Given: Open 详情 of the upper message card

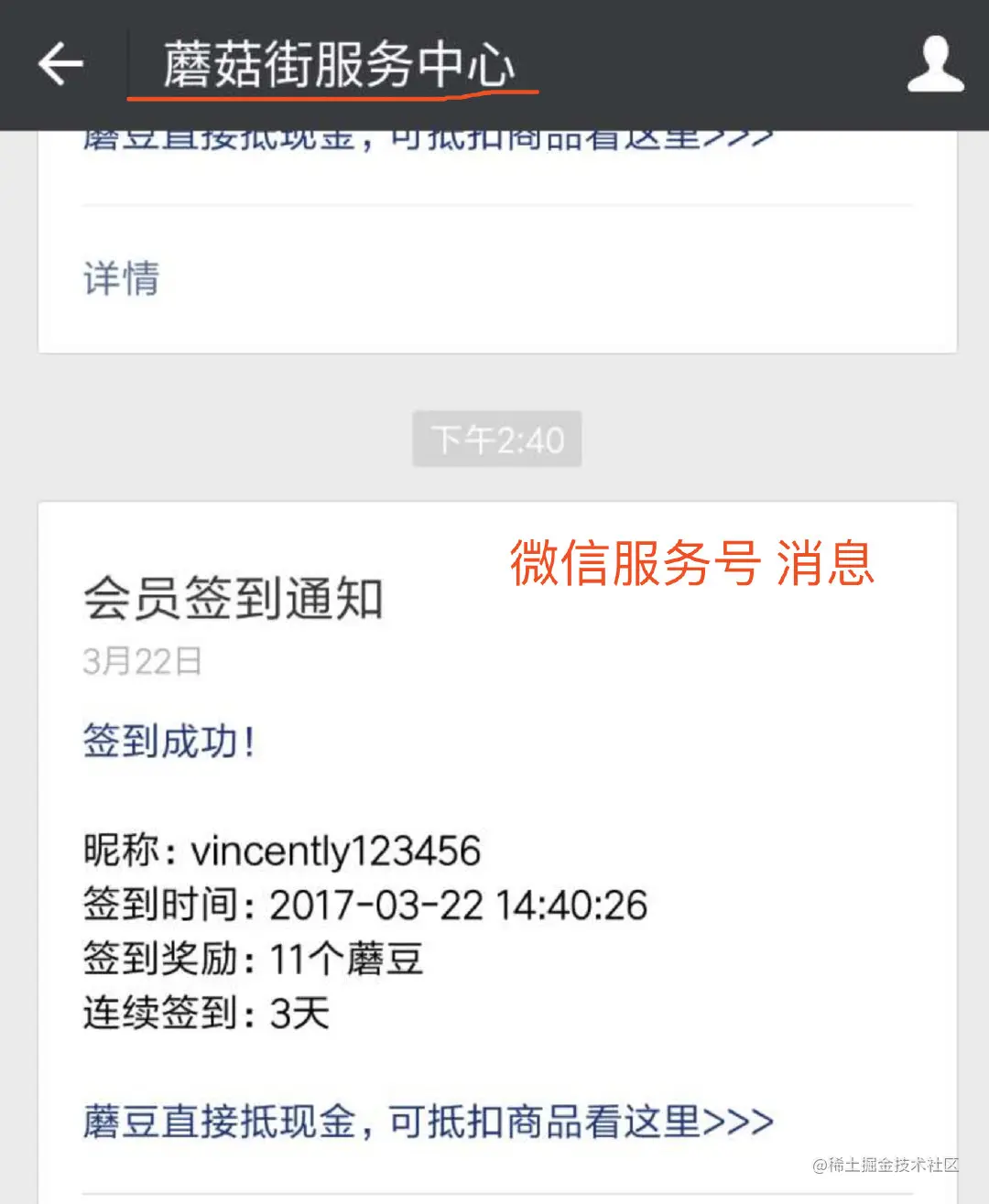Looking at the screenshot, I should pos(122,278).
